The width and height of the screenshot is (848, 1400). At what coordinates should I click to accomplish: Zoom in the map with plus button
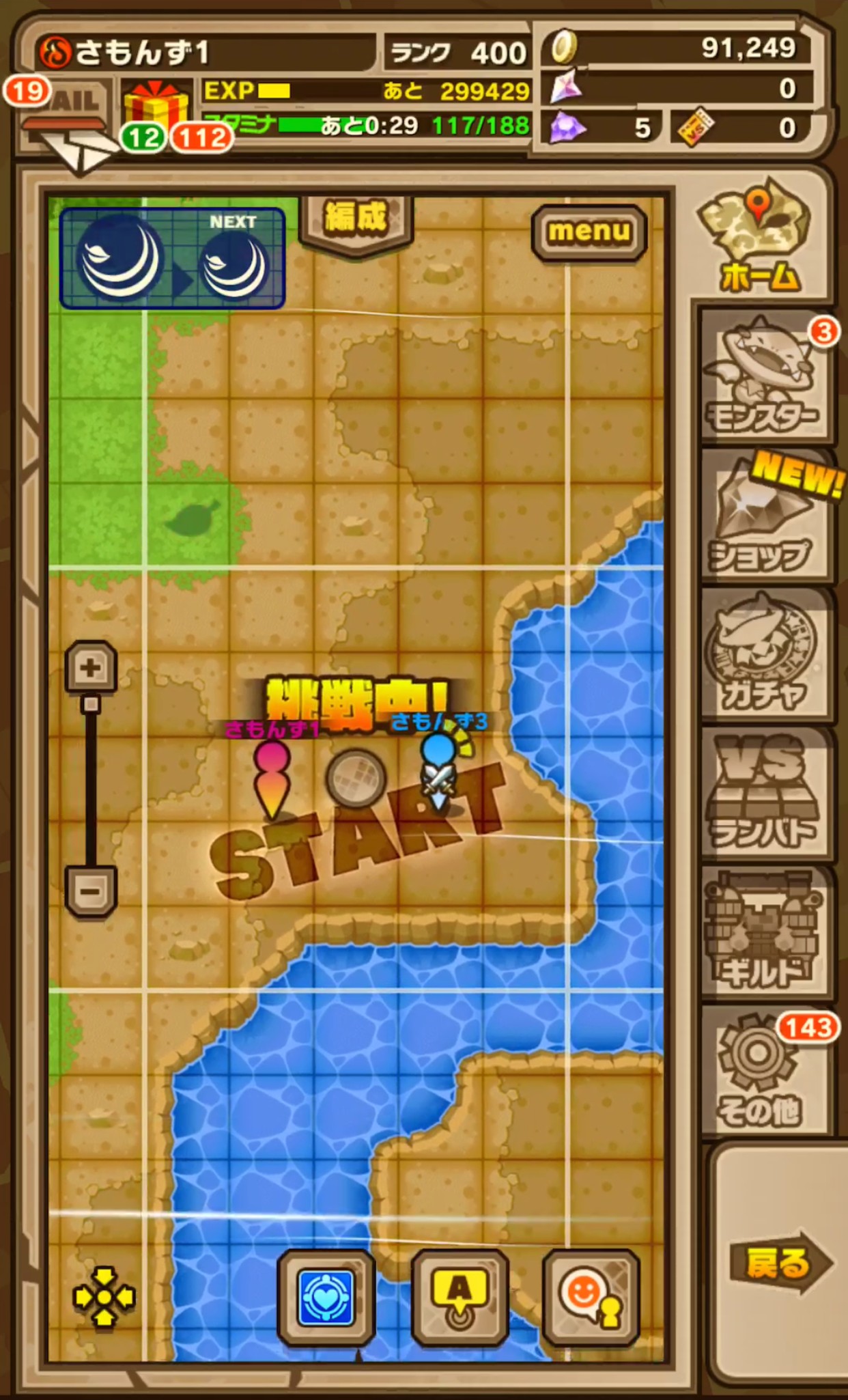(91, 667)
